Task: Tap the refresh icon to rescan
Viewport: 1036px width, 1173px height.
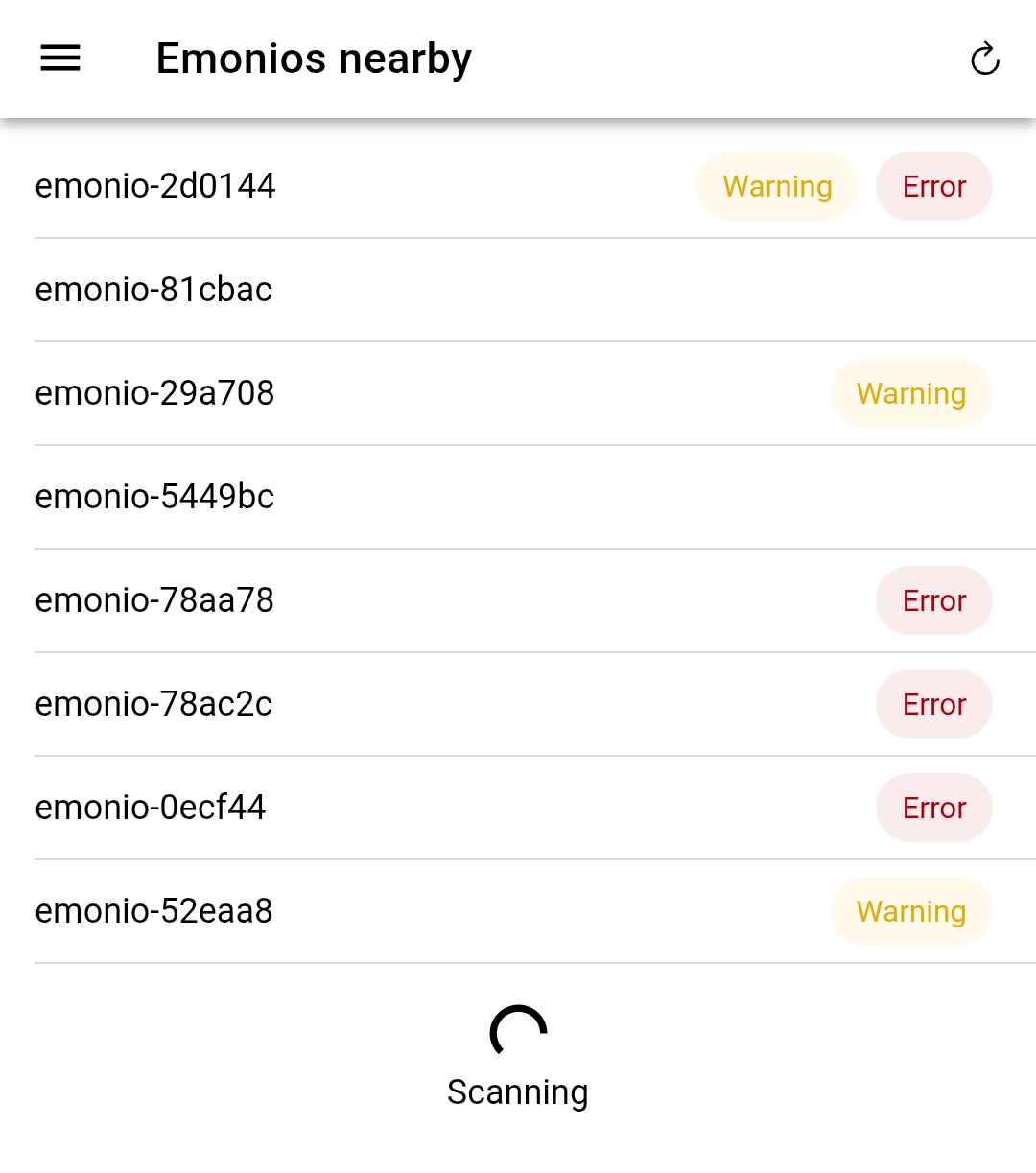Action: pos(985,58)
